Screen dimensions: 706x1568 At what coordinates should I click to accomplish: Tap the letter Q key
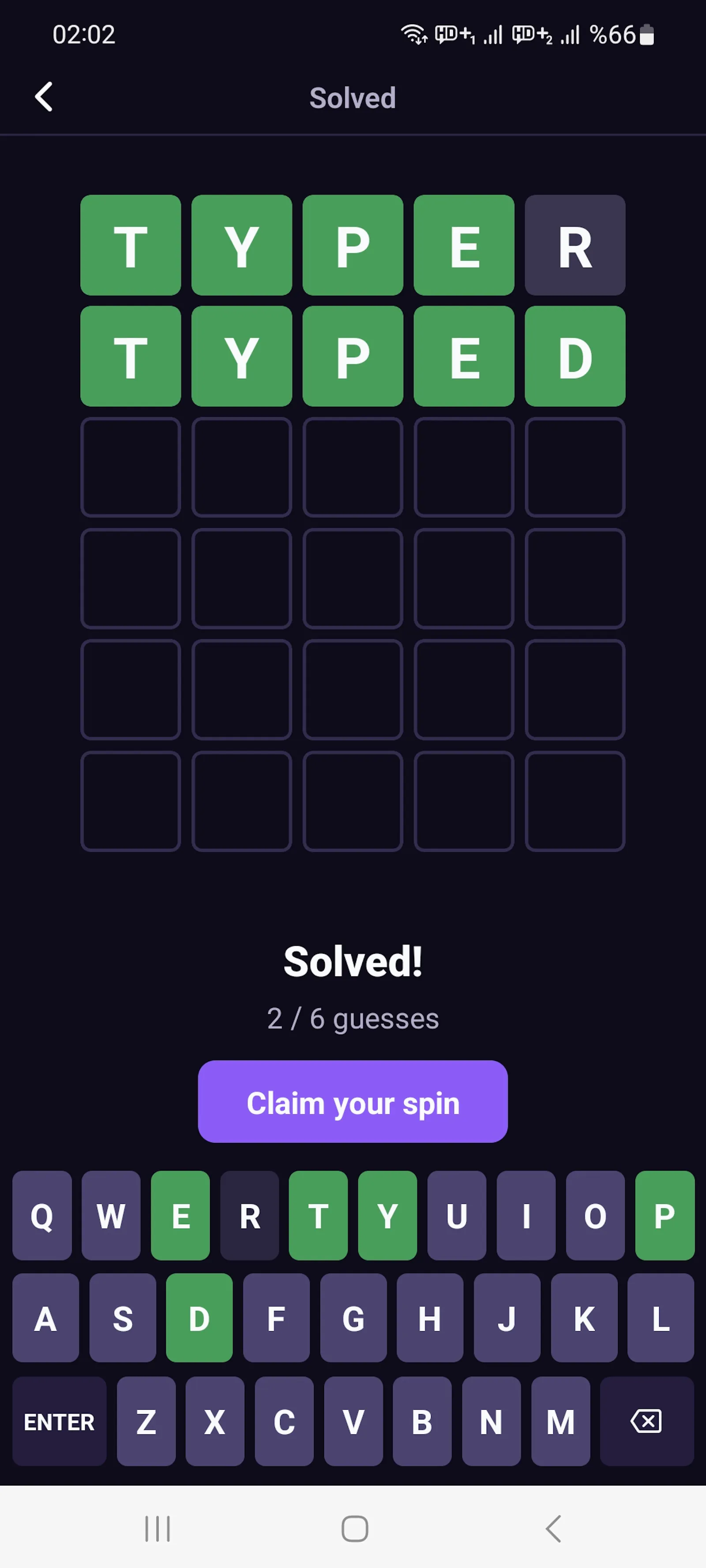tap(42, 1216)
